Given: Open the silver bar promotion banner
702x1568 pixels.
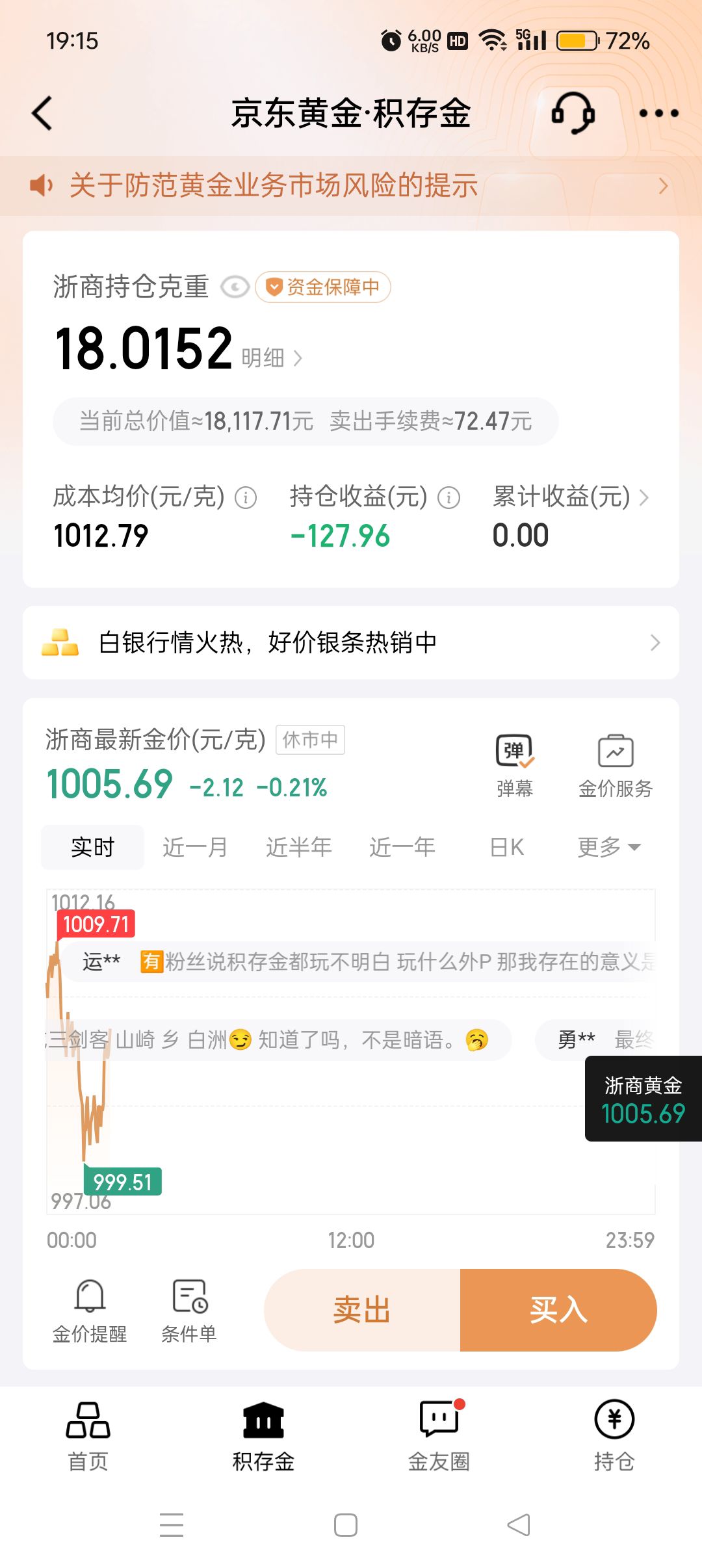Looking at the screenshot, I should pyautogui.click(x=351, y=643).
